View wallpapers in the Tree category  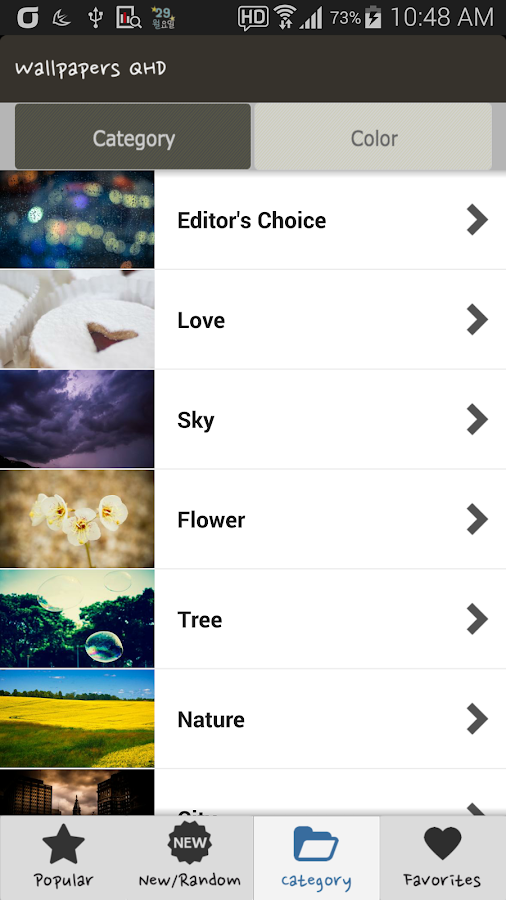(x=253, y=619)
